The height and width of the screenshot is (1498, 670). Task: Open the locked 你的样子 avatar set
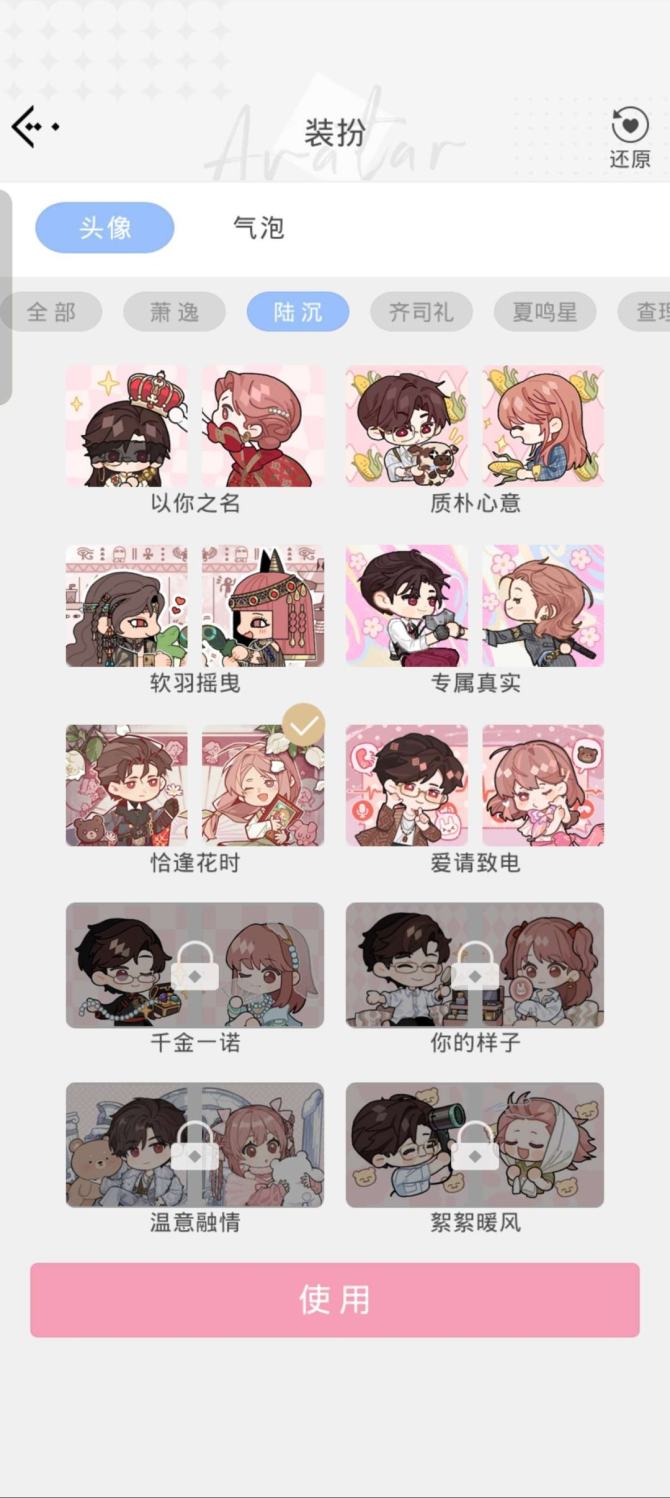tap(475, 965)
